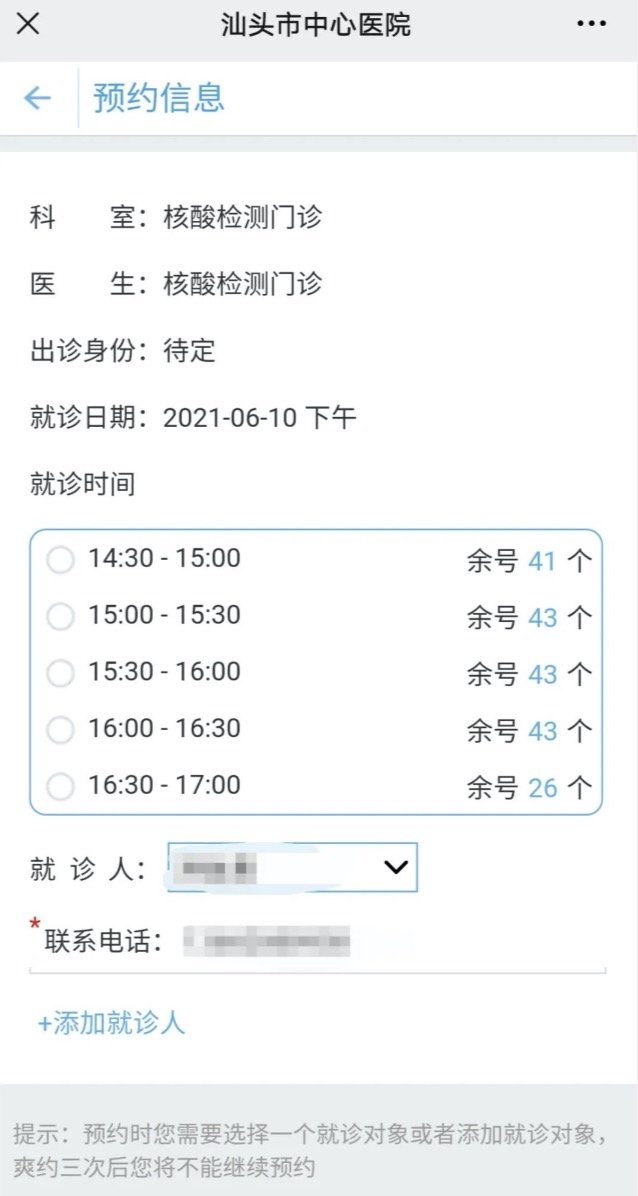Open the three-dot overflow menu
The width and height of the screenshot is (638, 1196).
tap(592, 24)
